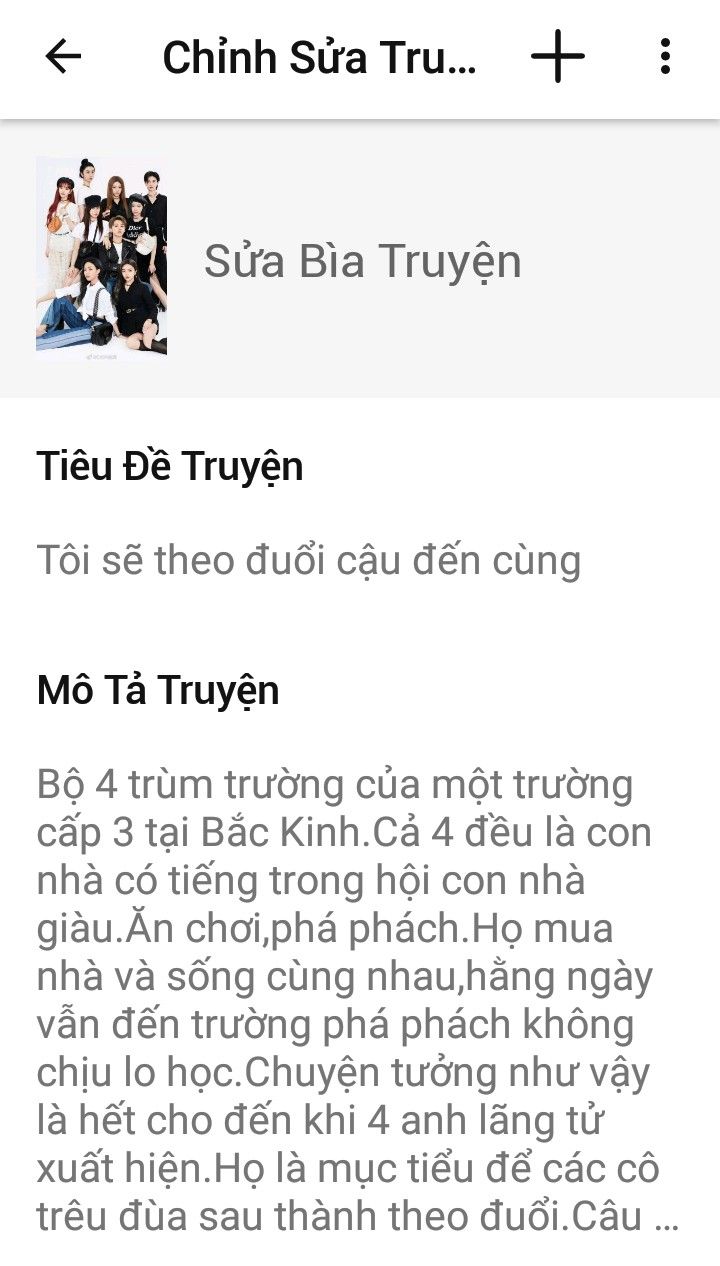This screenshot has width=720, height=1266.
Task: Edit the story title field
Action: point(309,561)
